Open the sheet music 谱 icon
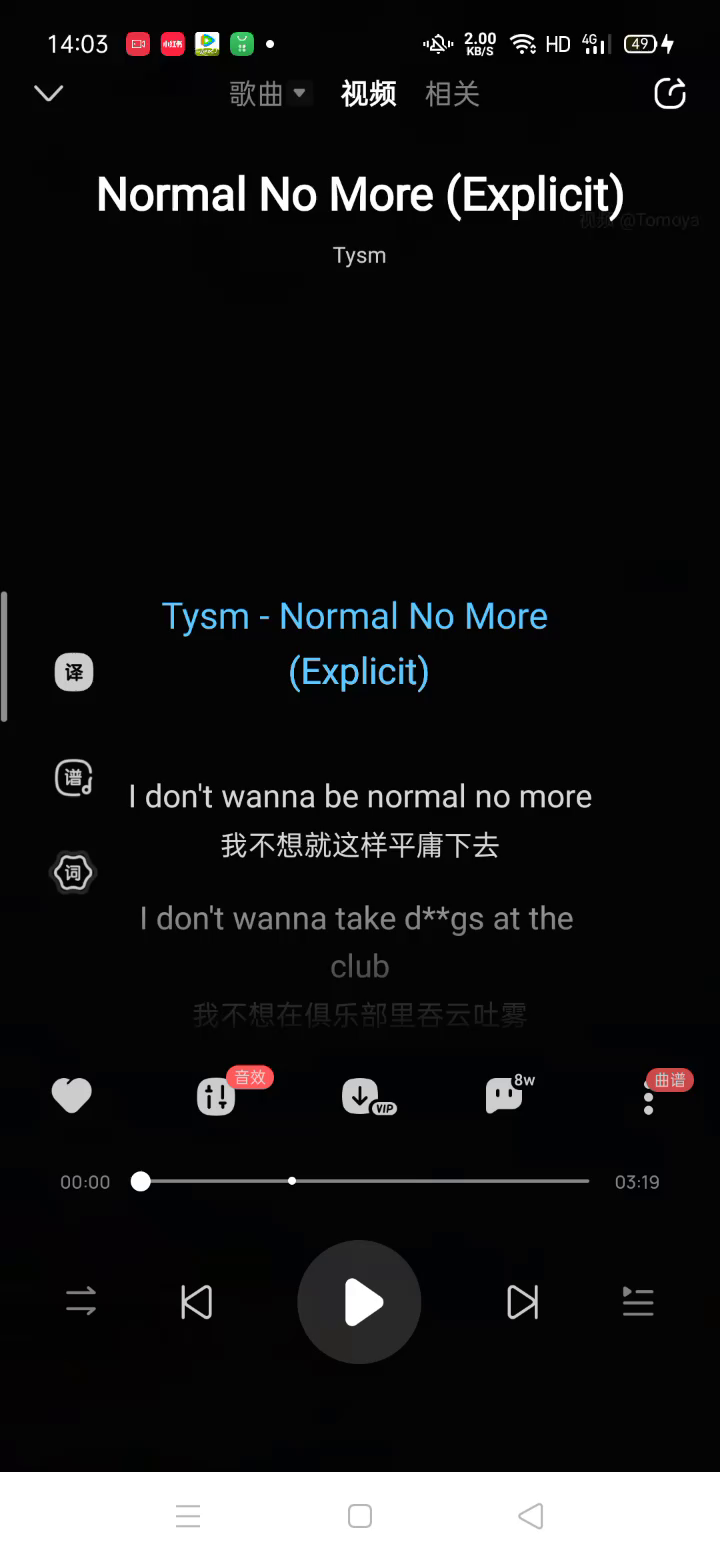This screenshot has width=720, height=1560. click(x=73, y=777)
